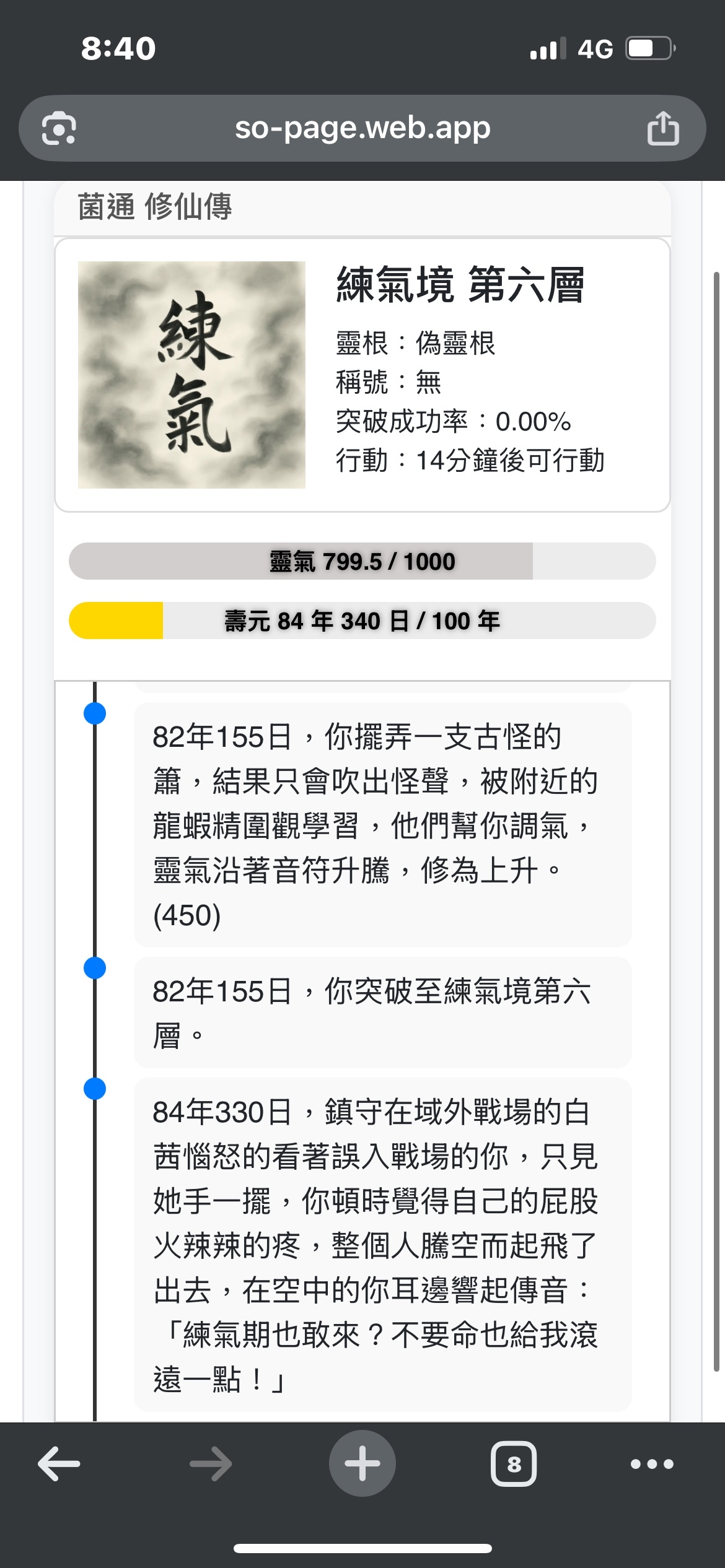Screen dimensions: 725x1568
Task: Open a new browser tab
Action: tap(362, 1464)
